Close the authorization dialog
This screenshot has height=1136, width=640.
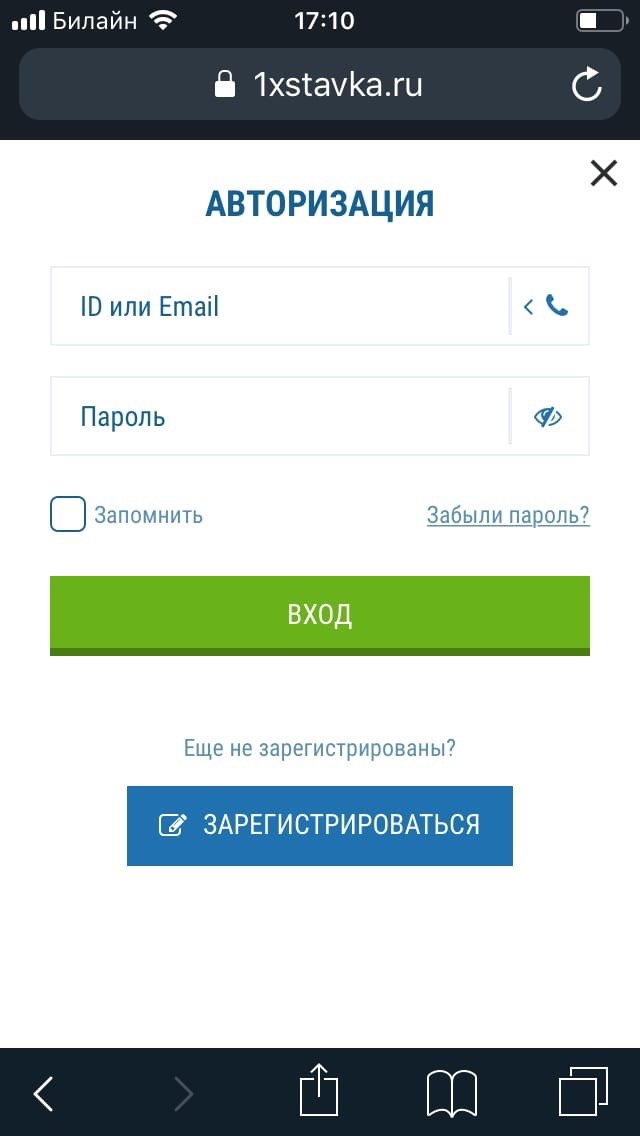(x=604, y=173)
